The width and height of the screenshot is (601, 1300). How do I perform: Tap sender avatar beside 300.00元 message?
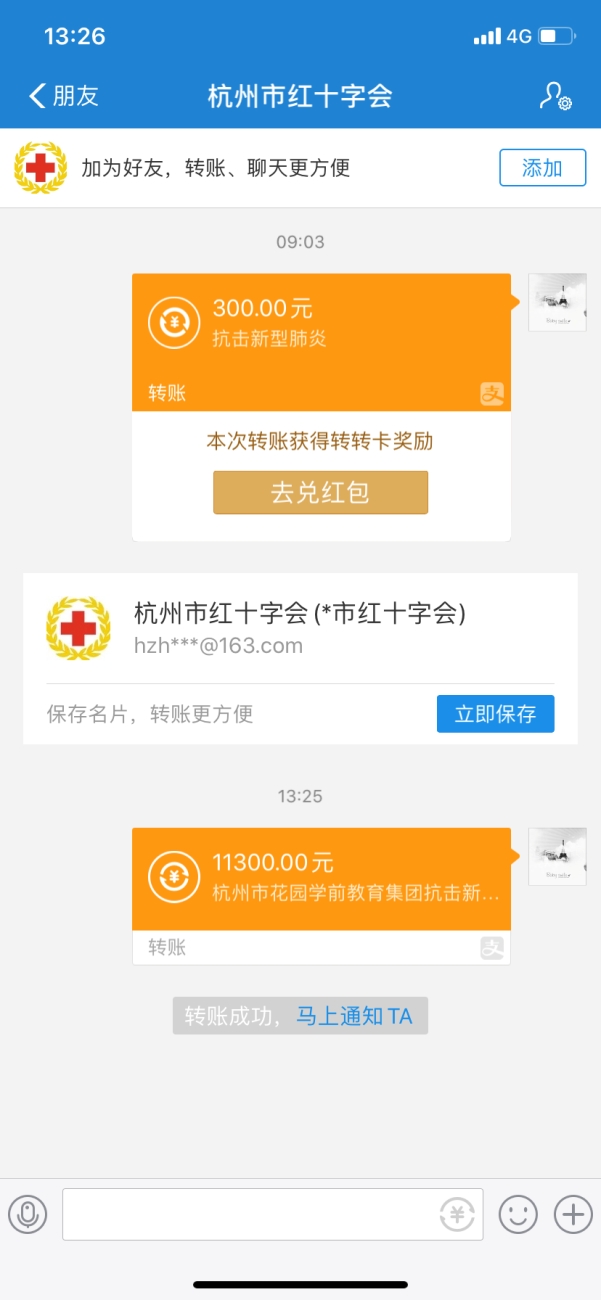coord(557,302)
